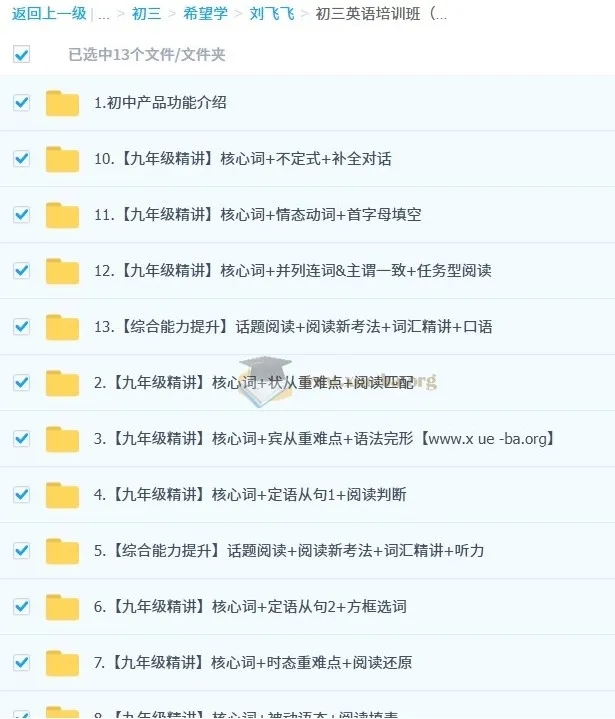Open the 刘飞飞 breadcrumb folder
This screenshot has height=719, width=615.
point(272,14)
